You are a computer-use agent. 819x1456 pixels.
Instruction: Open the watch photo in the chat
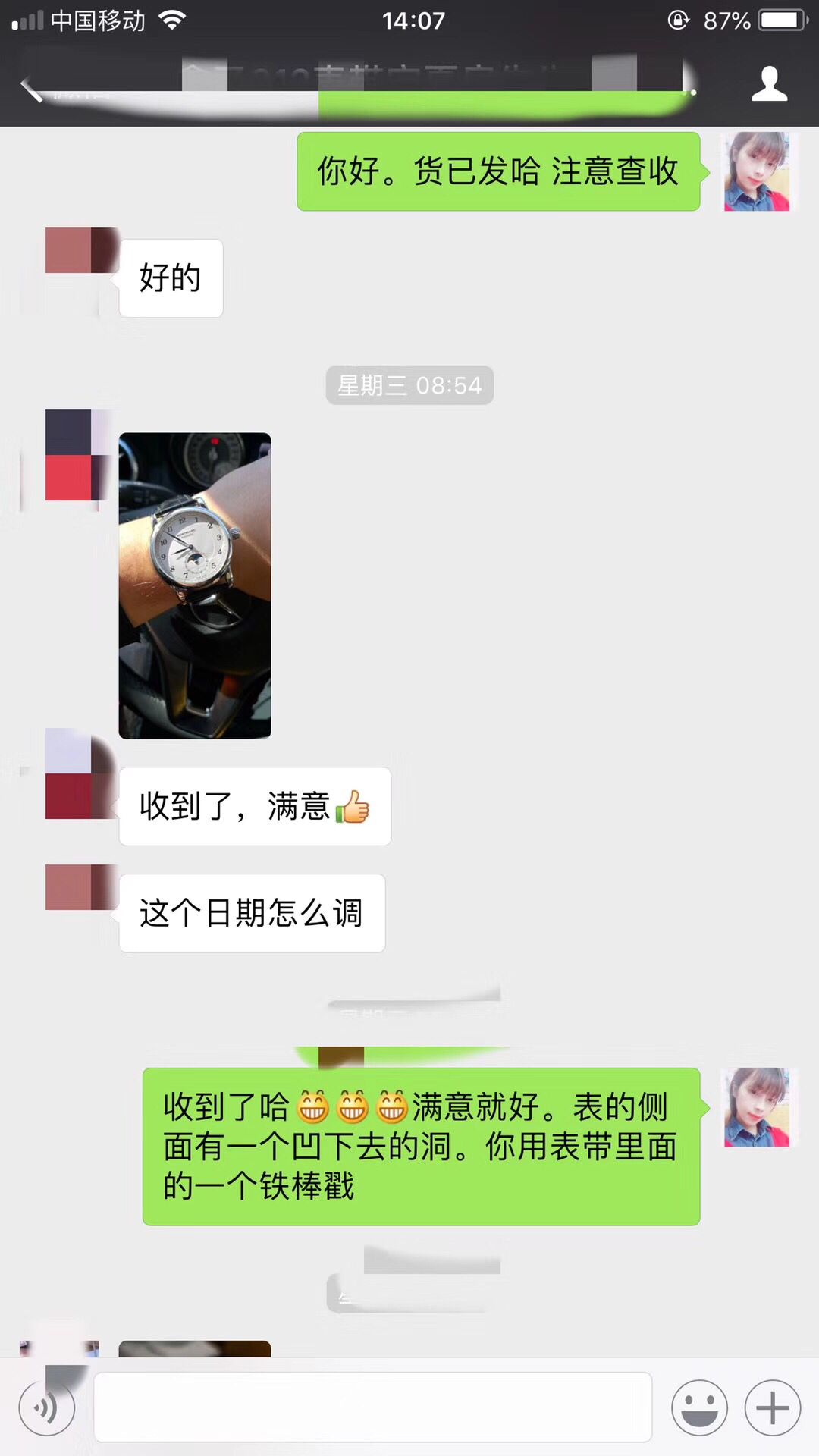[x=195, y=585]
